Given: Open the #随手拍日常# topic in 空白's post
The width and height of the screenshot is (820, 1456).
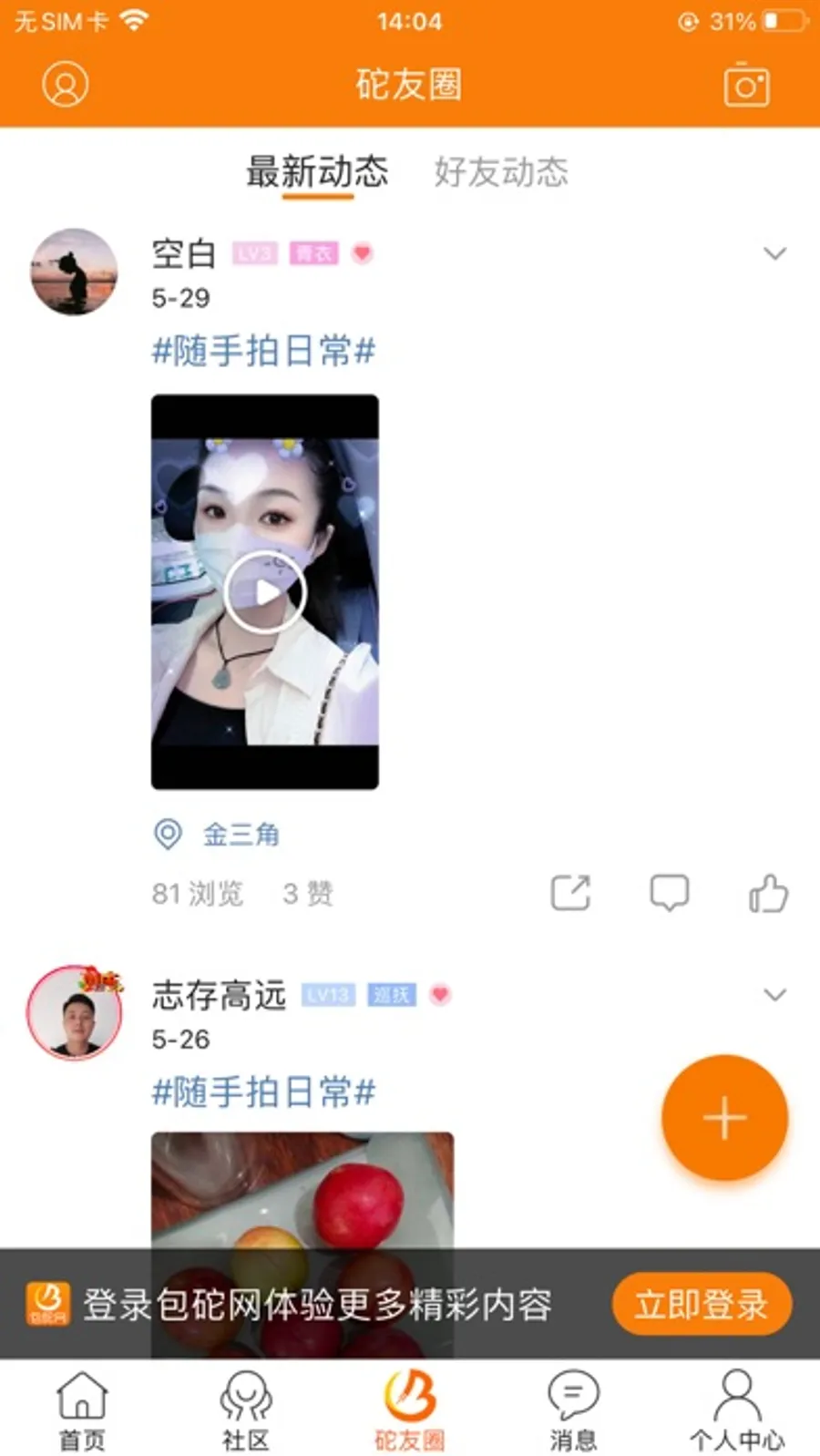Looking at the screenshot, I should (x=264, y=351).
